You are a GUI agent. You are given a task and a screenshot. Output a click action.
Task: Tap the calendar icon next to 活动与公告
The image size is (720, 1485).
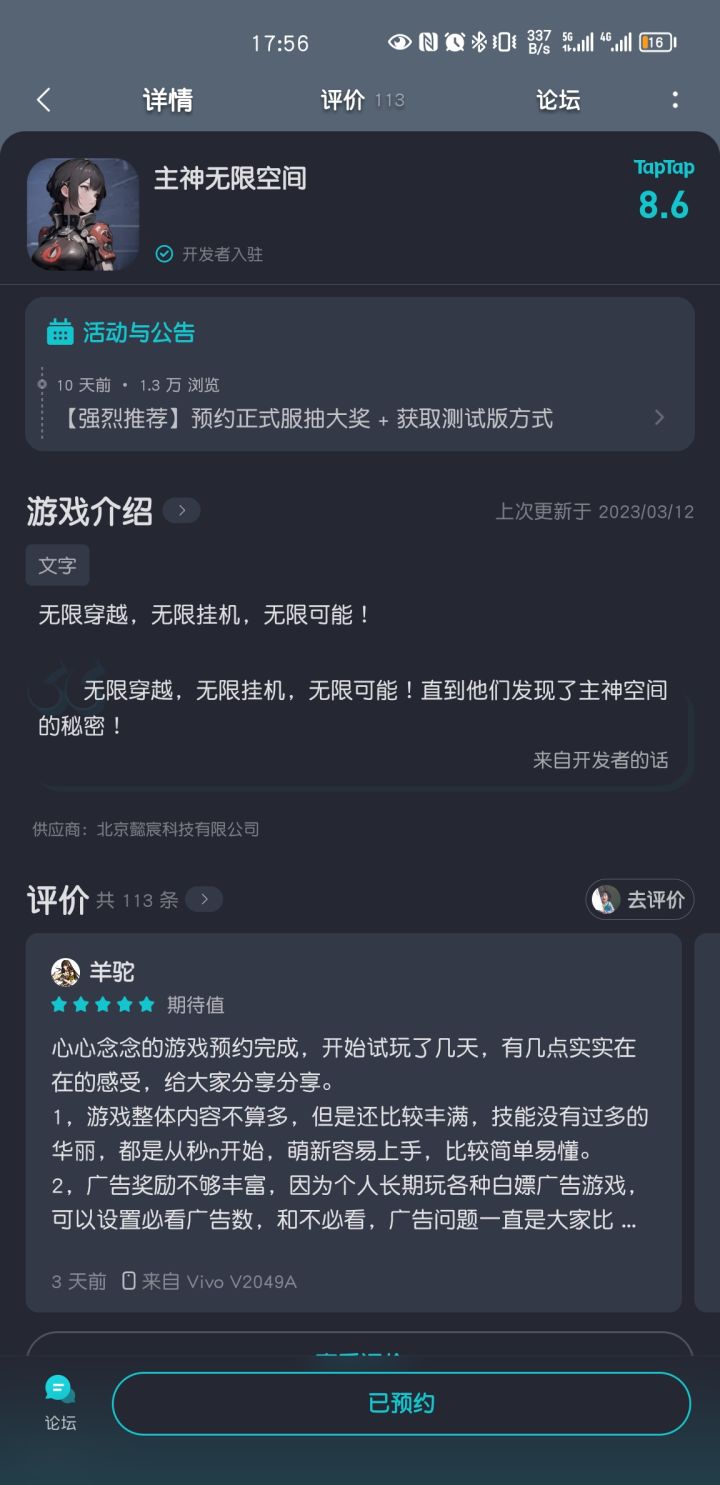click(60, 331)
